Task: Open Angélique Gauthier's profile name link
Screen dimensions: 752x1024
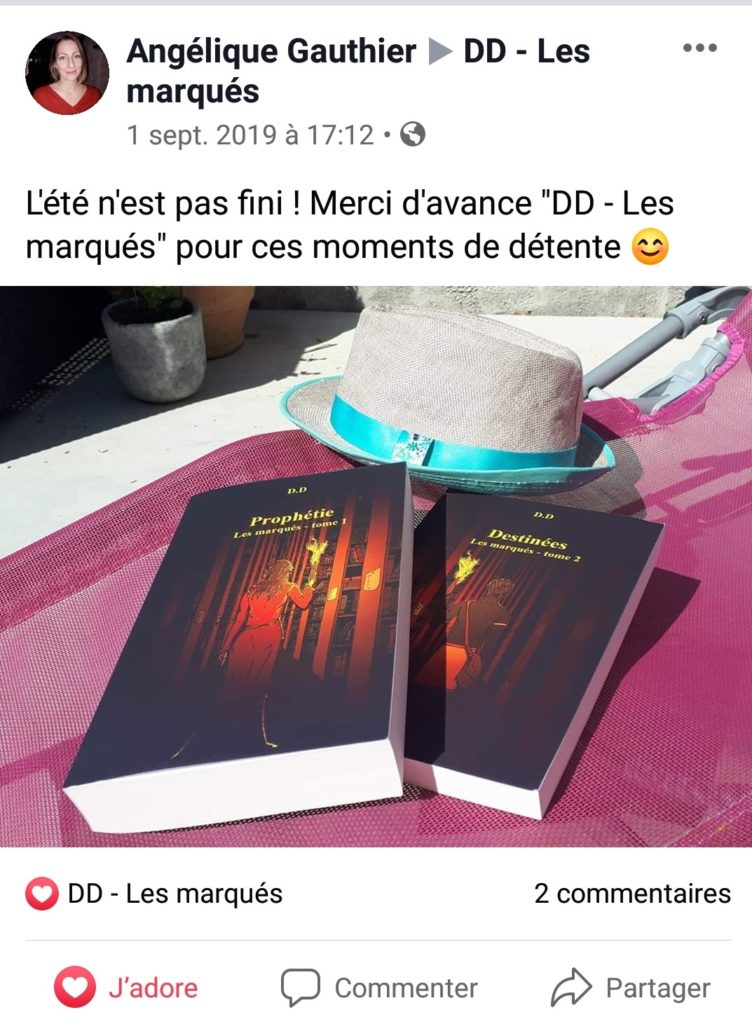Action: pyautogui.click(x=270, y=52)
